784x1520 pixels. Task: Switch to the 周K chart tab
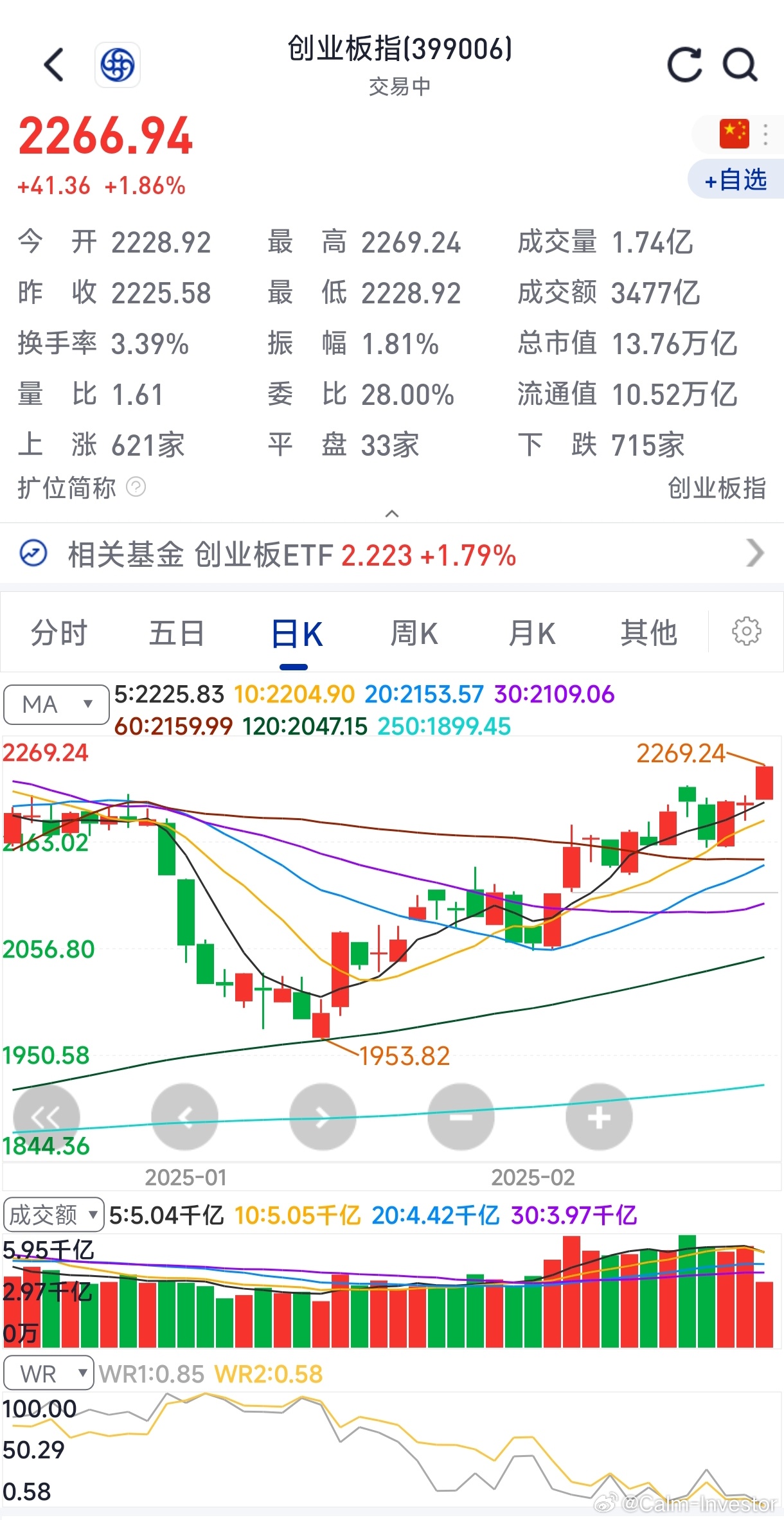[x=414, y=633]
